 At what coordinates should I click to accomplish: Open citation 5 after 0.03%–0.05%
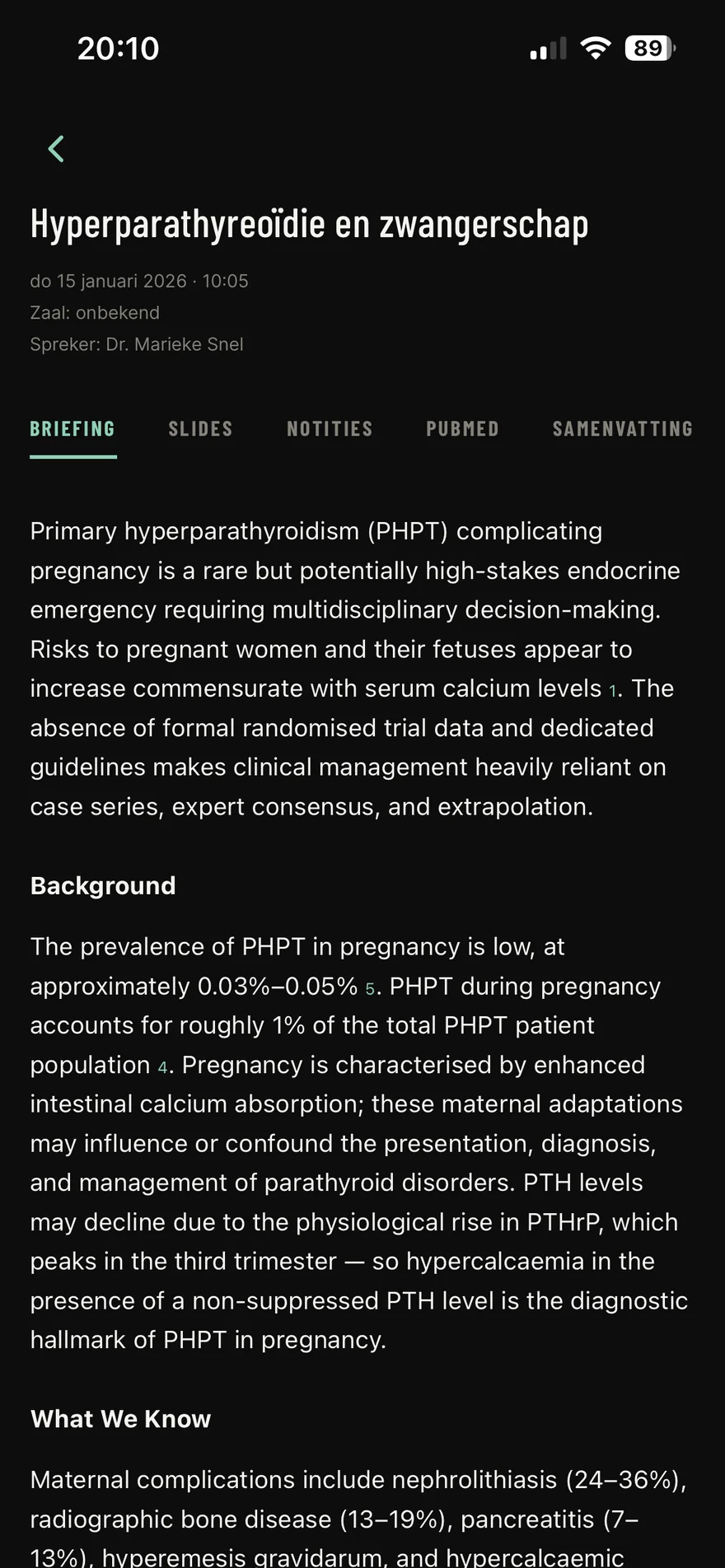tap(370, 989)
